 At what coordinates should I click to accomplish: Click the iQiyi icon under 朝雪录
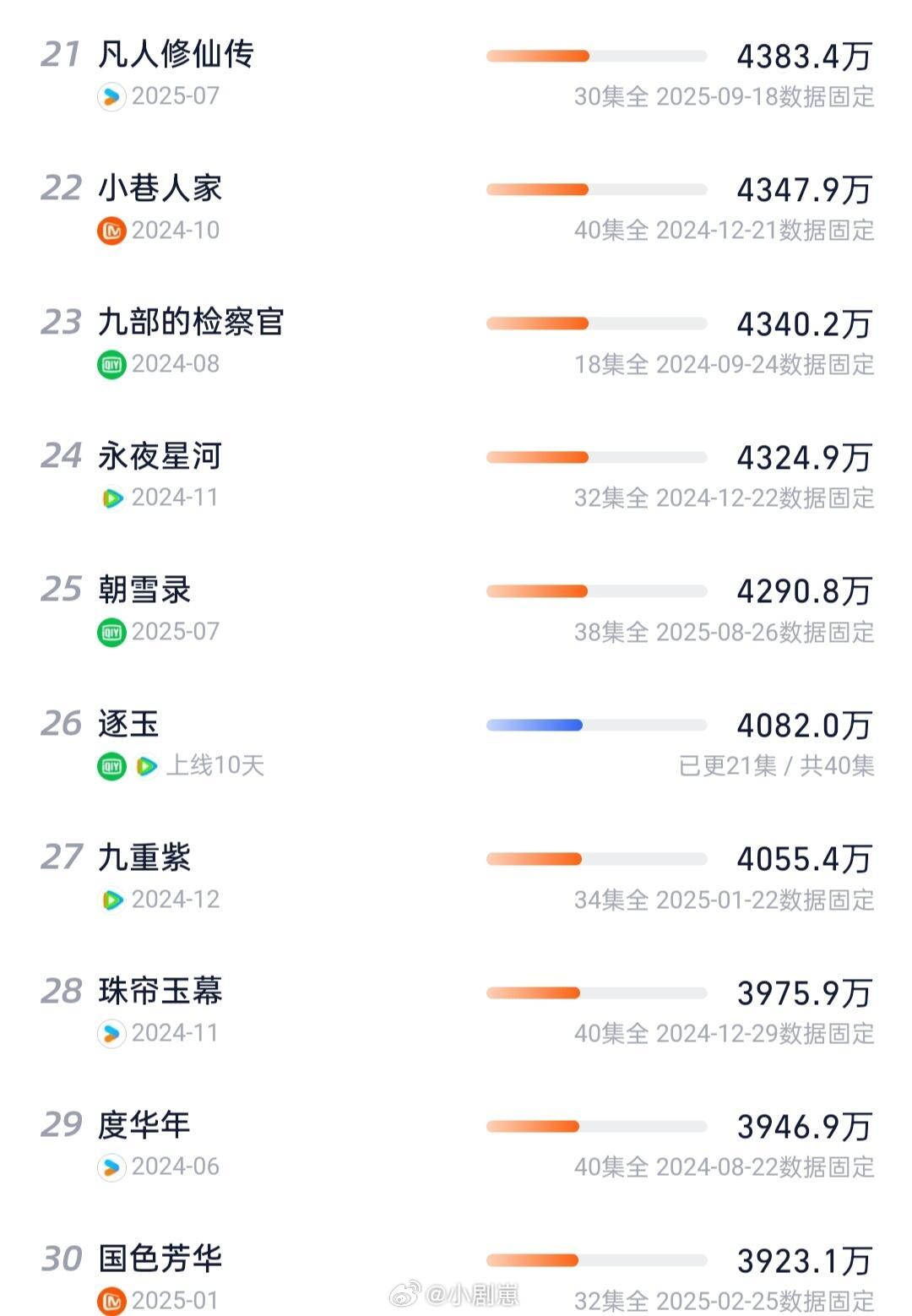111,630
